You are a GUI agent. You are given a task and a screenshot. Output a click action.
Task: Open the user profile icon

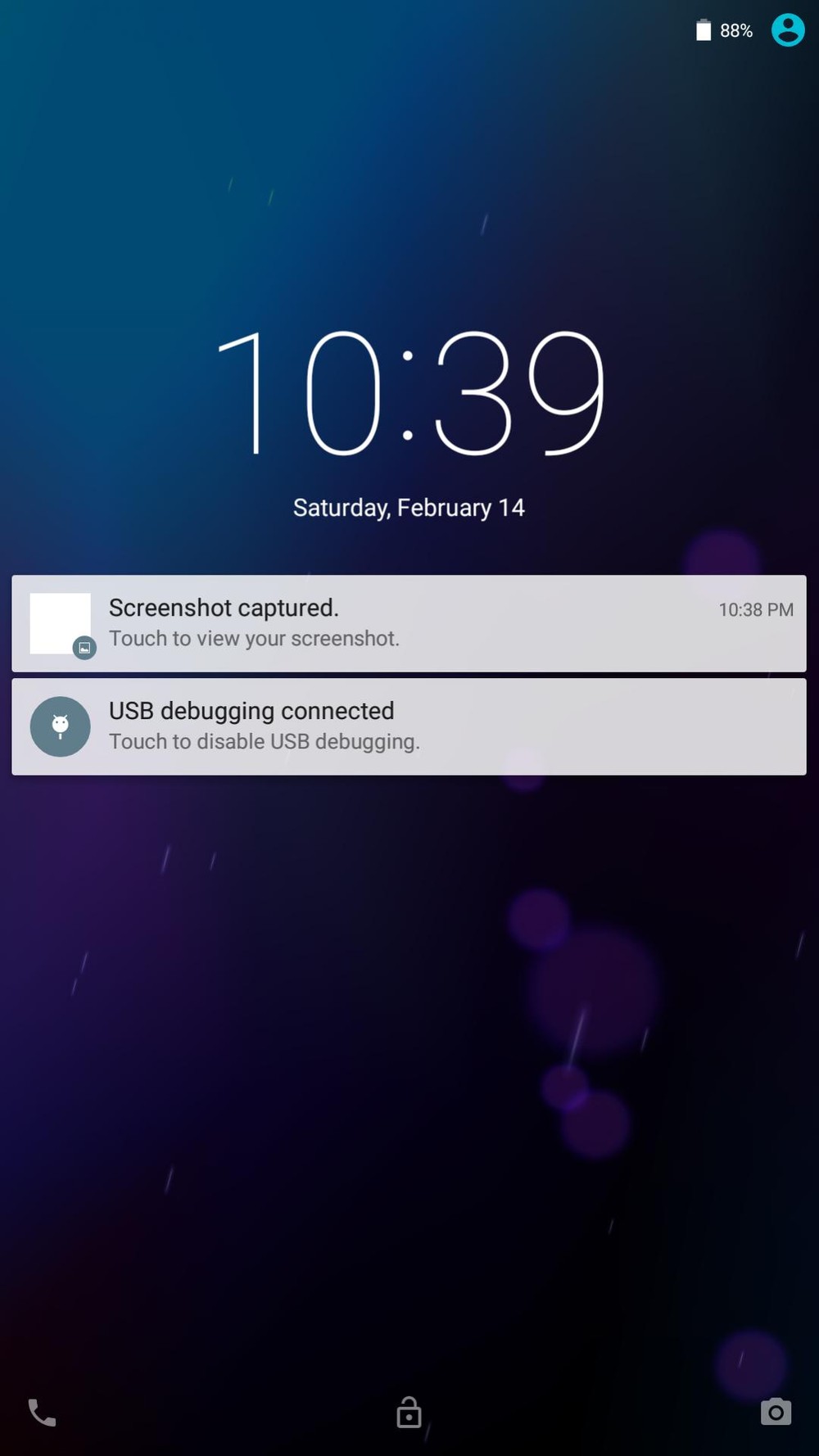pyautogui.click(x=788, y=30)
